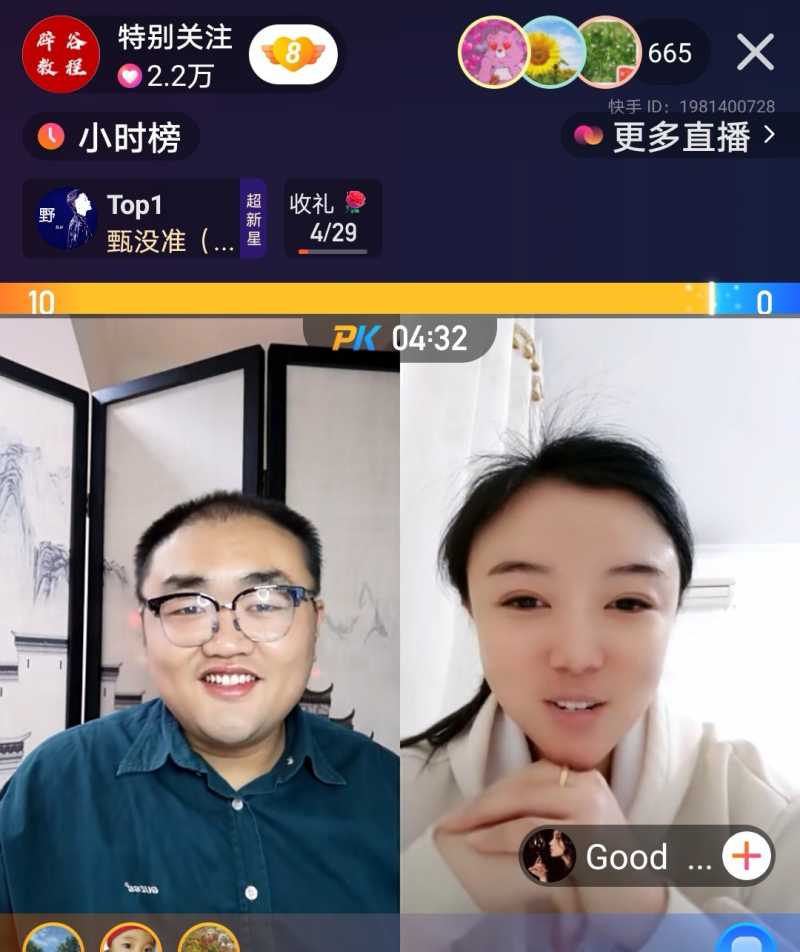View the 665 online viewers list
Image resolution: width=800 pixels, height=952 pixels.
coord(669,53)
